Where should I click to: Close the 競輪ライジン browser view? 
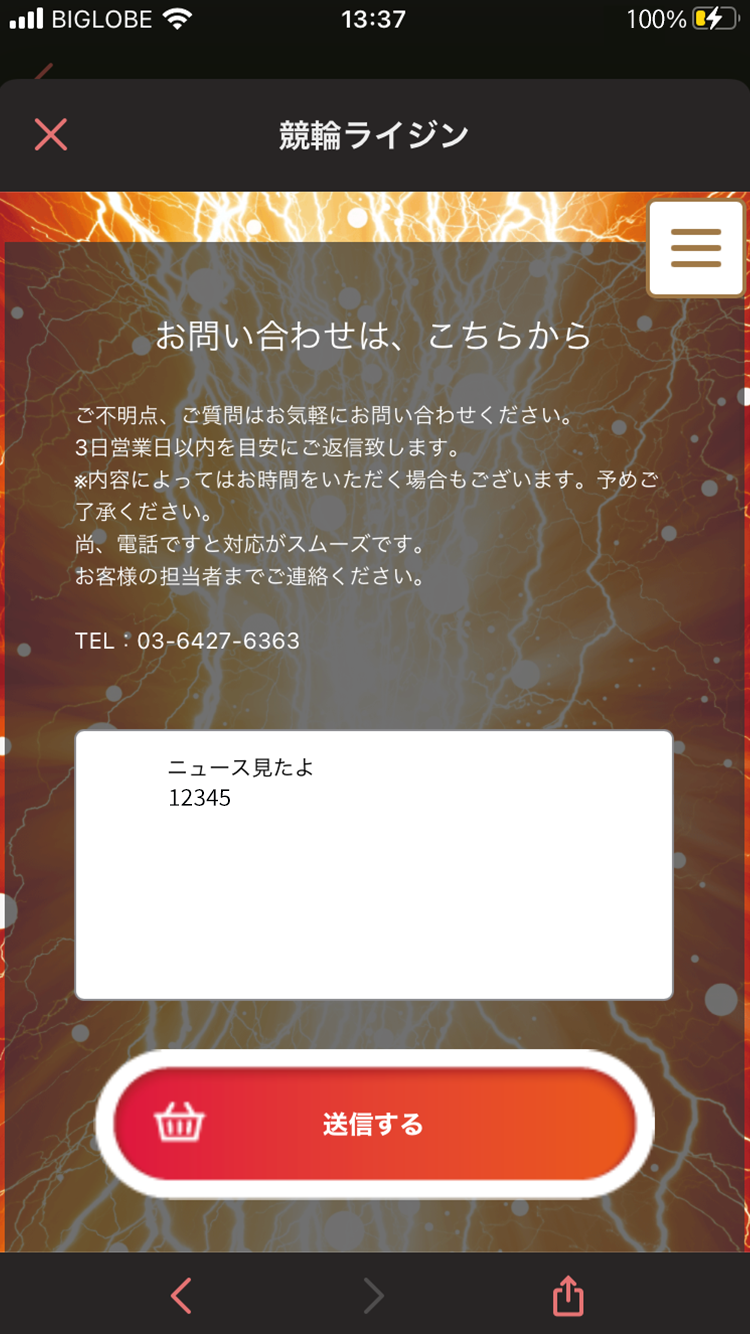(51, 134)
